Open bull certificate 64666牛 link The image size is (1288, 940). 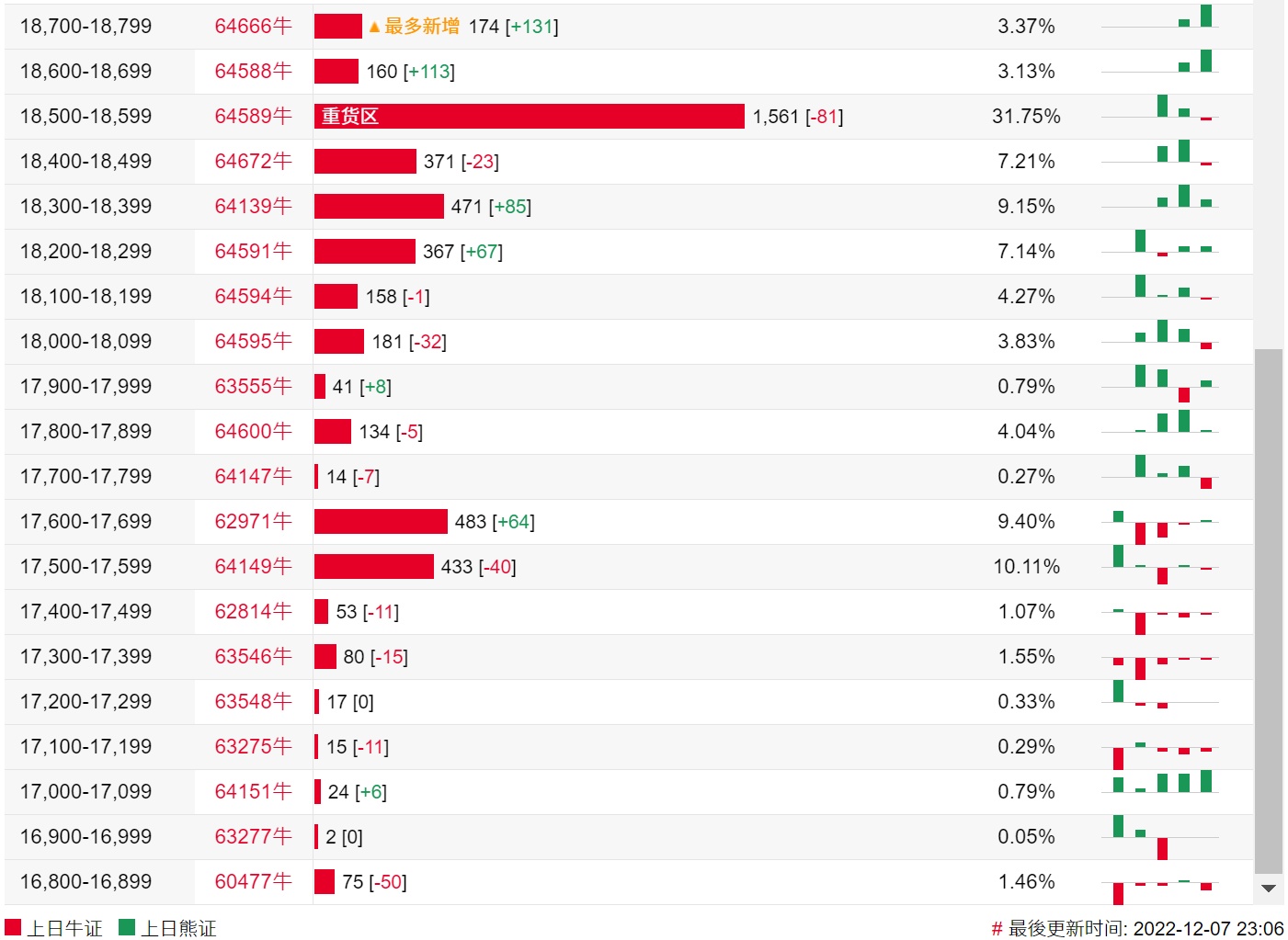tap(253, 27)
